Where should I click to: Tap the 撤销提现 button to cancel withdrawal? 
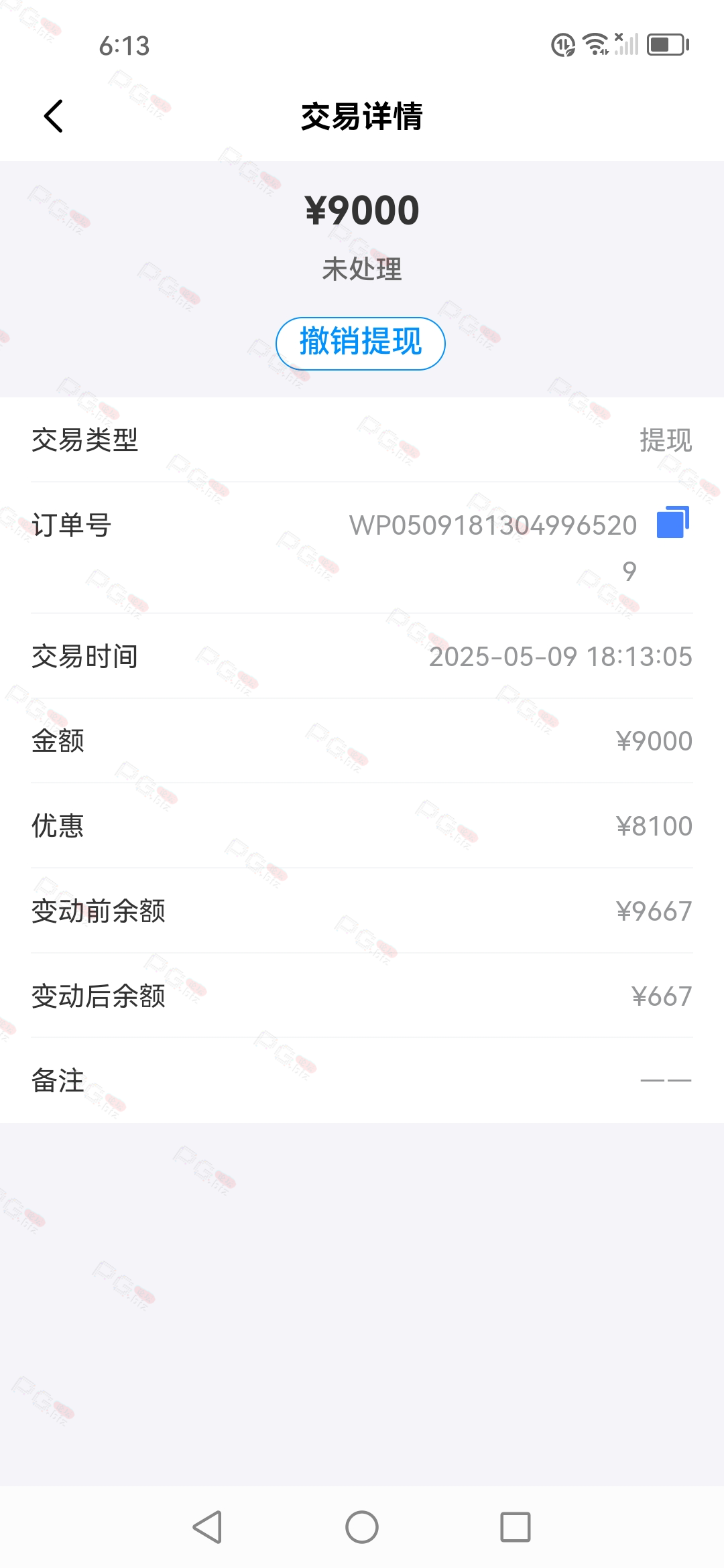tap(361, 343)
